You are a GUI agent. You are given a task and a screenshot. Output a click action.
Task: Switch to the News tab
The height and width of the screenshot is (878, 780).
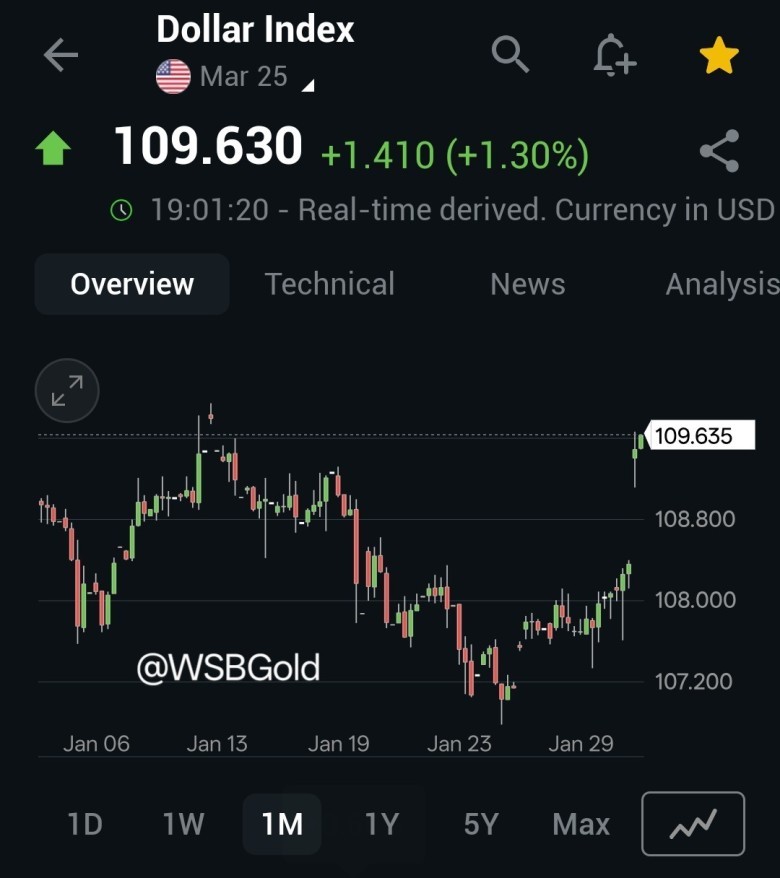(527, 284)
